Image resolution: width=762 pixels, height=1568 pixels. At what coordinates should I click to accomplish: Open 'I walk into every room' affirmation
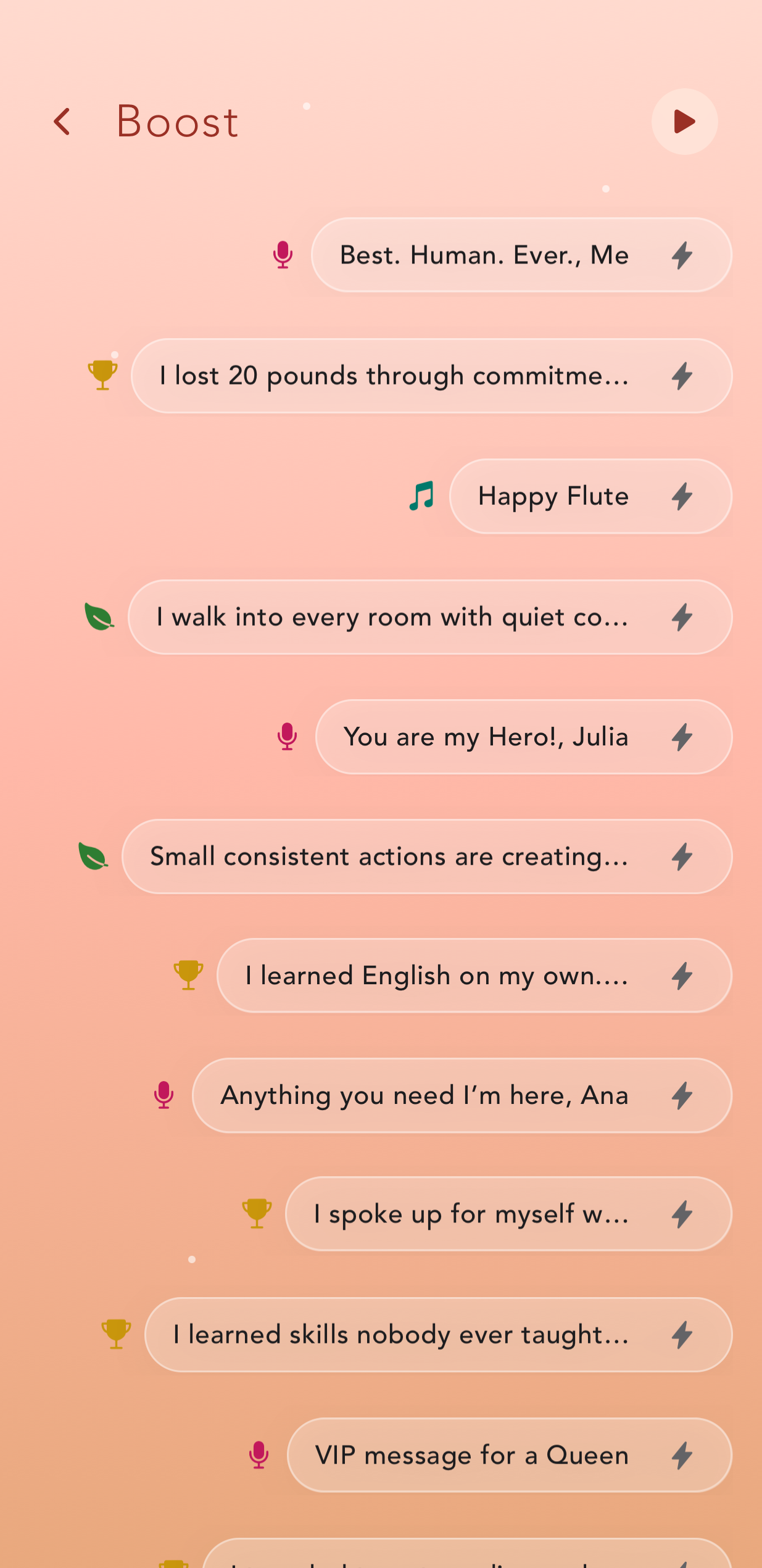[x=392, y=617]
